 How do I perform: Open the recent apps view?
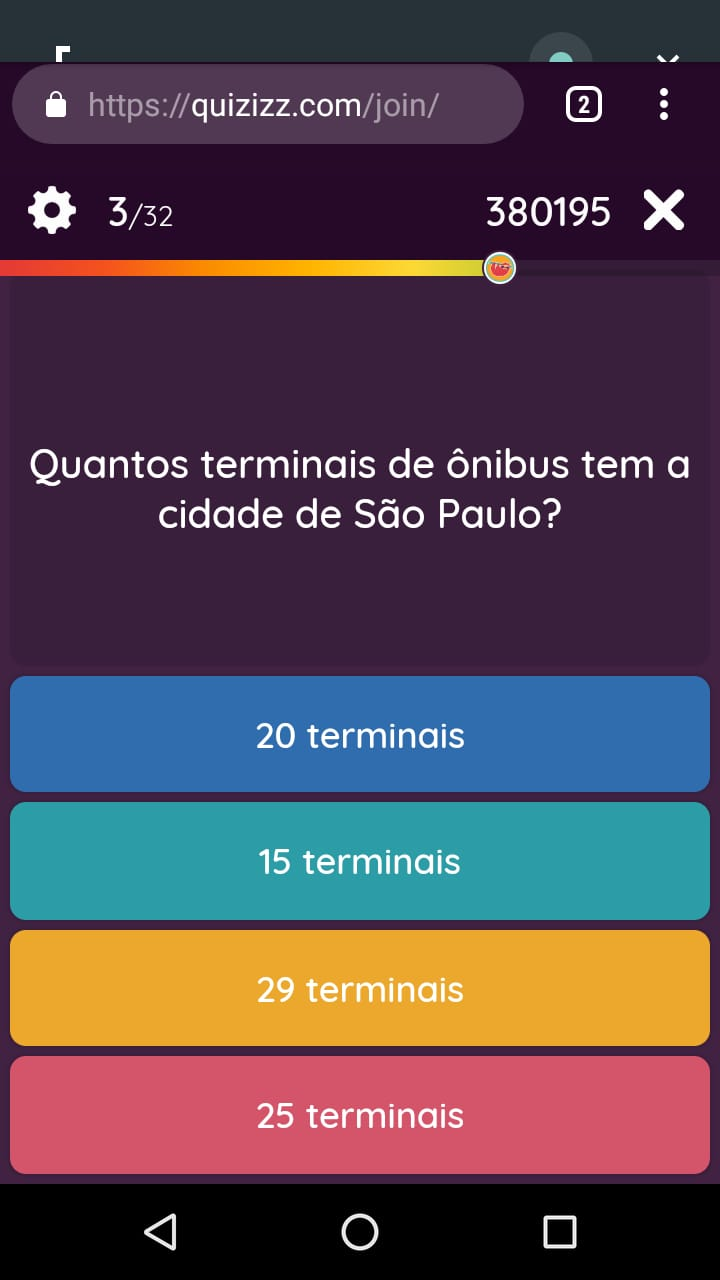click(560, 1232)
